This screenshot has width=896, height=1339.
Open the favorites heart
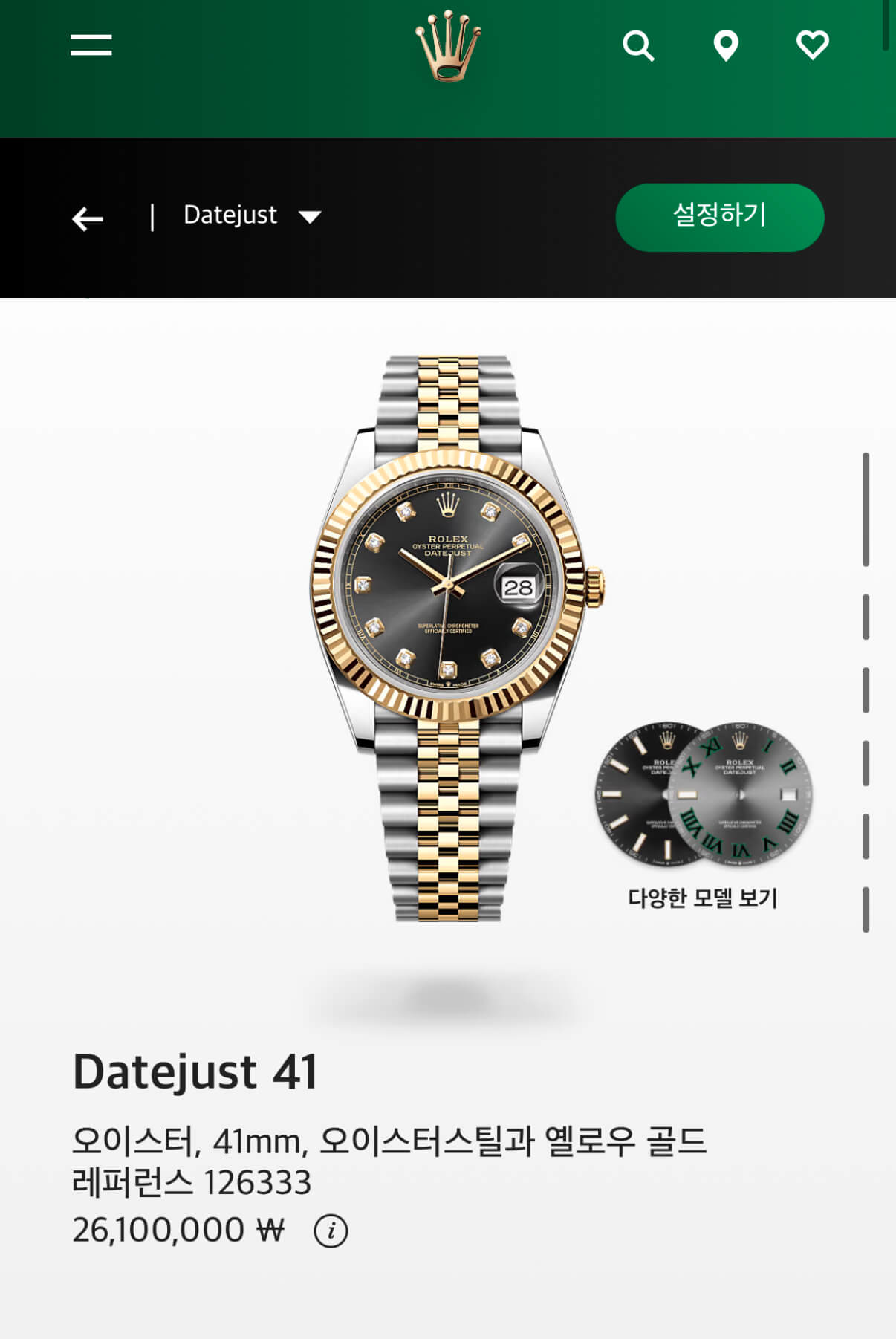click(812, 45)
